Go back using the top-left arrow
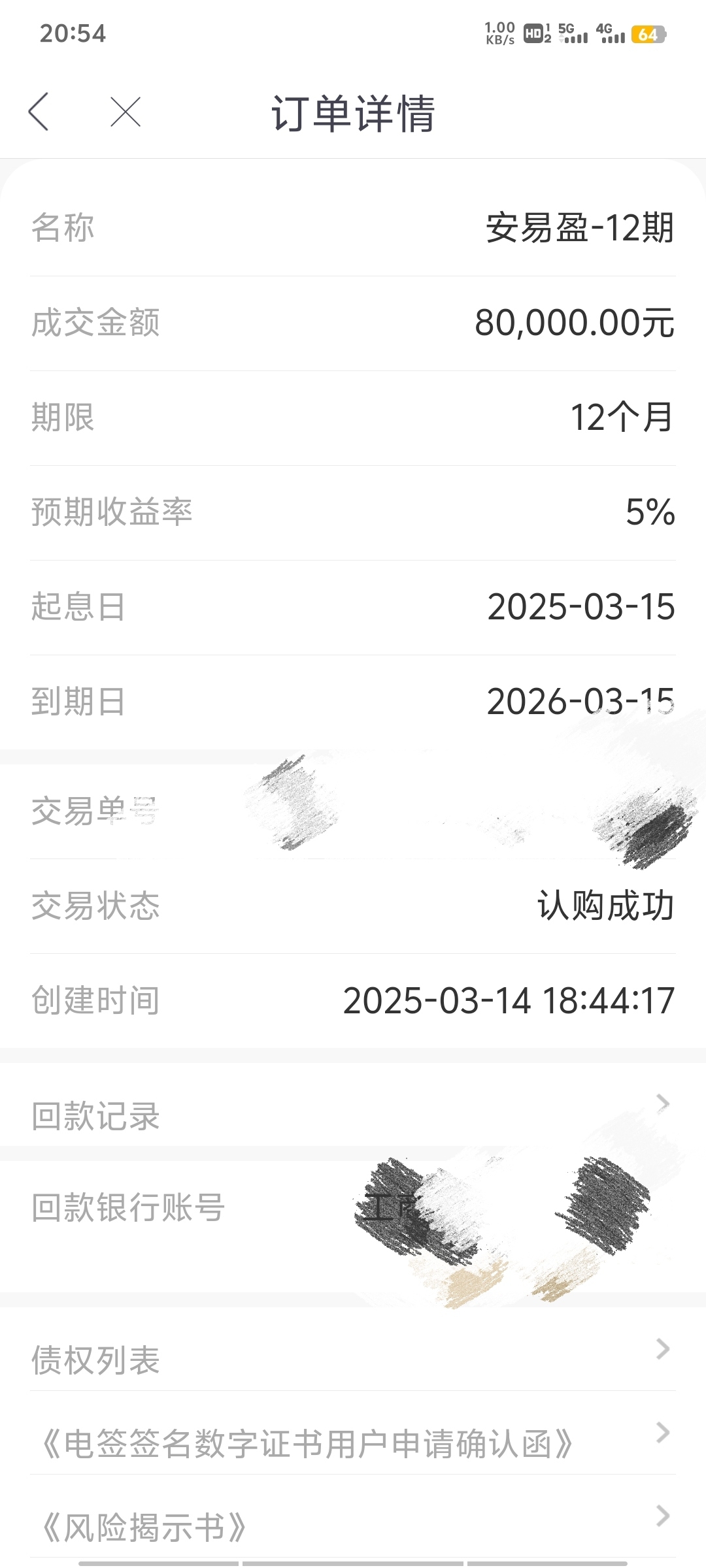Screen dimensions: 706x1568 click(39, 112)
